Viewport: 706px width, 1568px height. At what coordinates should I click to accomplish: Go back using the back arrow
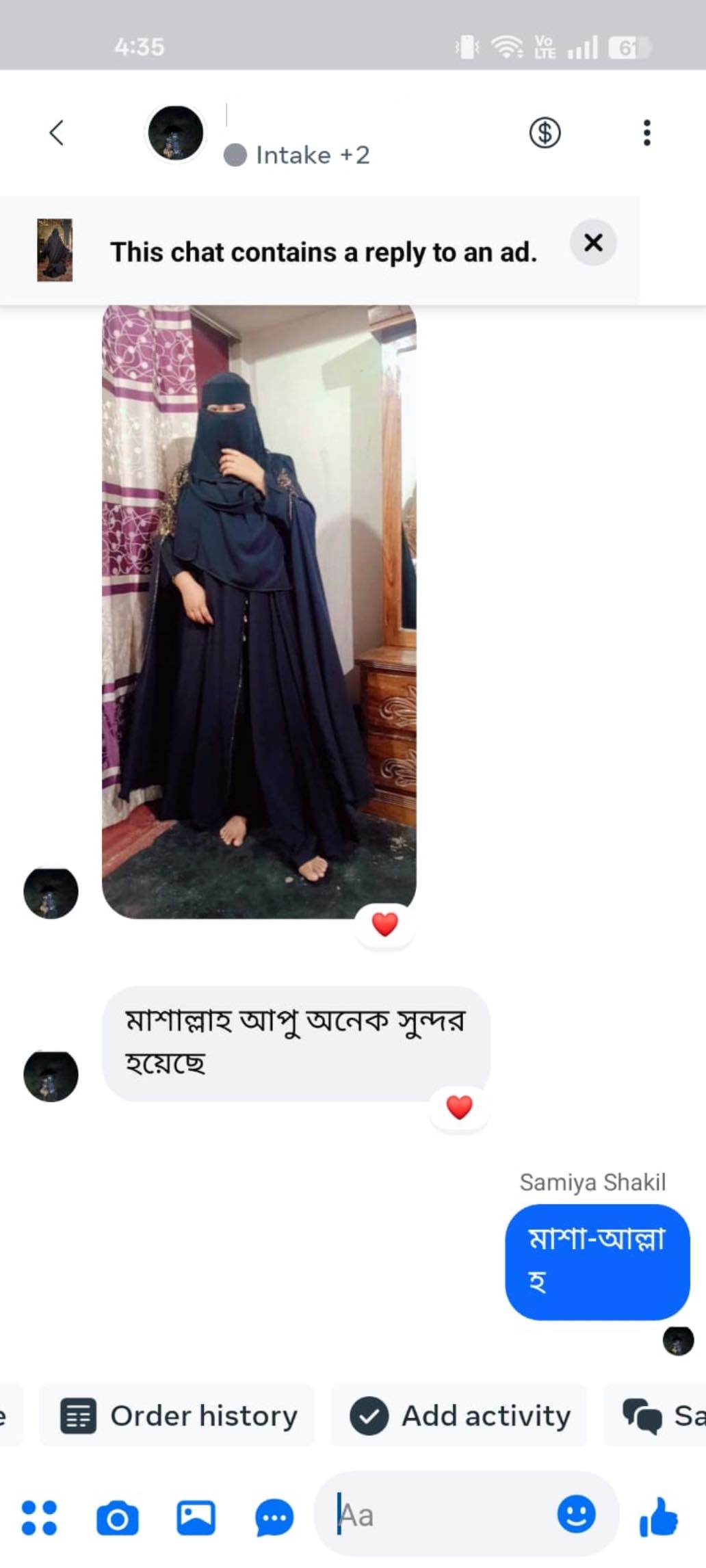(x=57, y=133)
